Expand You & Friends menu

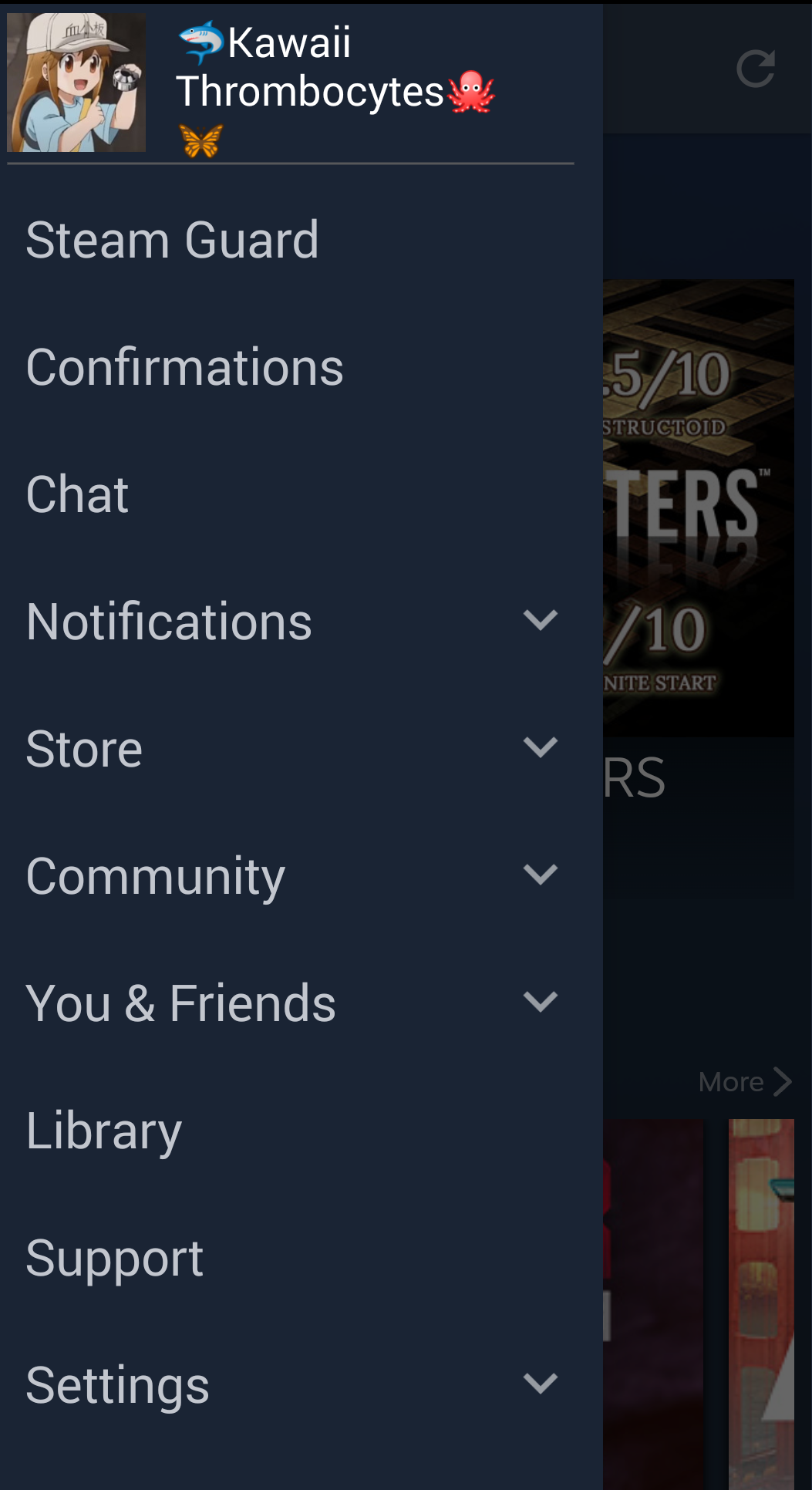(x=539, y=1003)
